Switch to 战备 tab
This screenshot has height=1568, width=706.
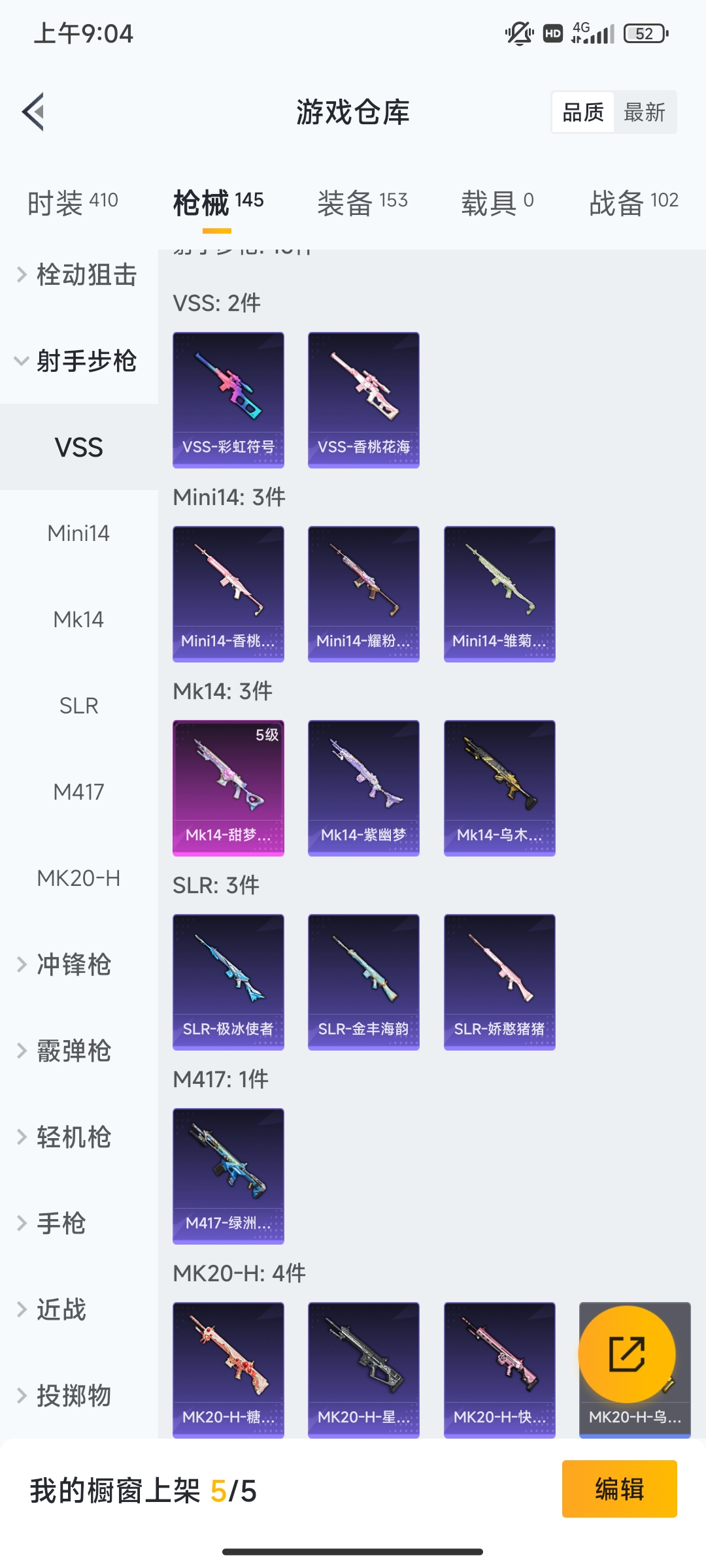[633, 202]
